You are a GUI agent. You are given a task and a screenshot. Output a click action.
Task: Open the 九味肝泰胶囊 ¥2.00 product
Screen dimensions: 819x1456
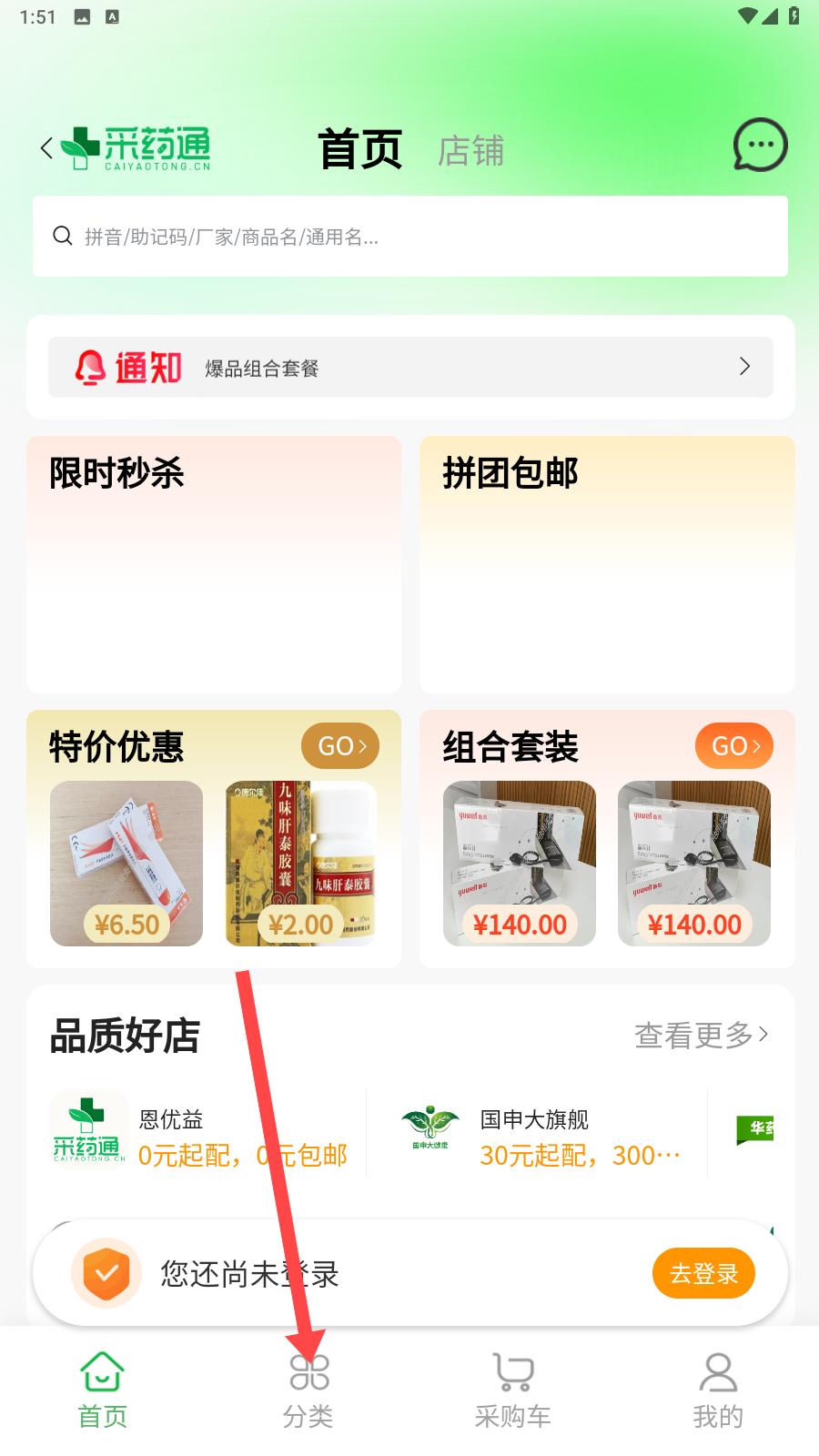pyautogui.click(x=301, y=864)
